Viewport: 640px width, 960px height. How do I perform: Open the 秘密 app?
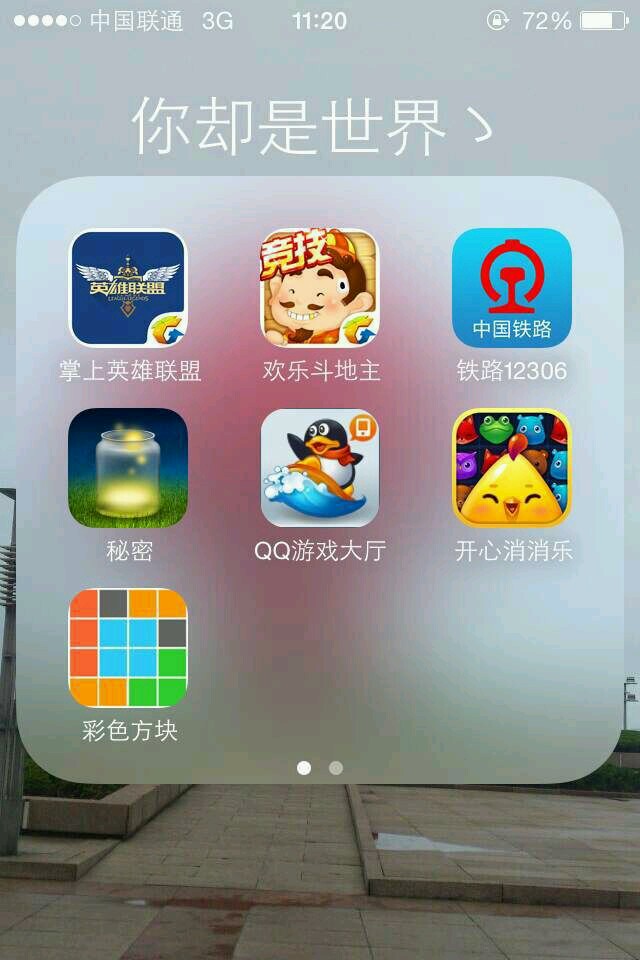click(128, 468)
